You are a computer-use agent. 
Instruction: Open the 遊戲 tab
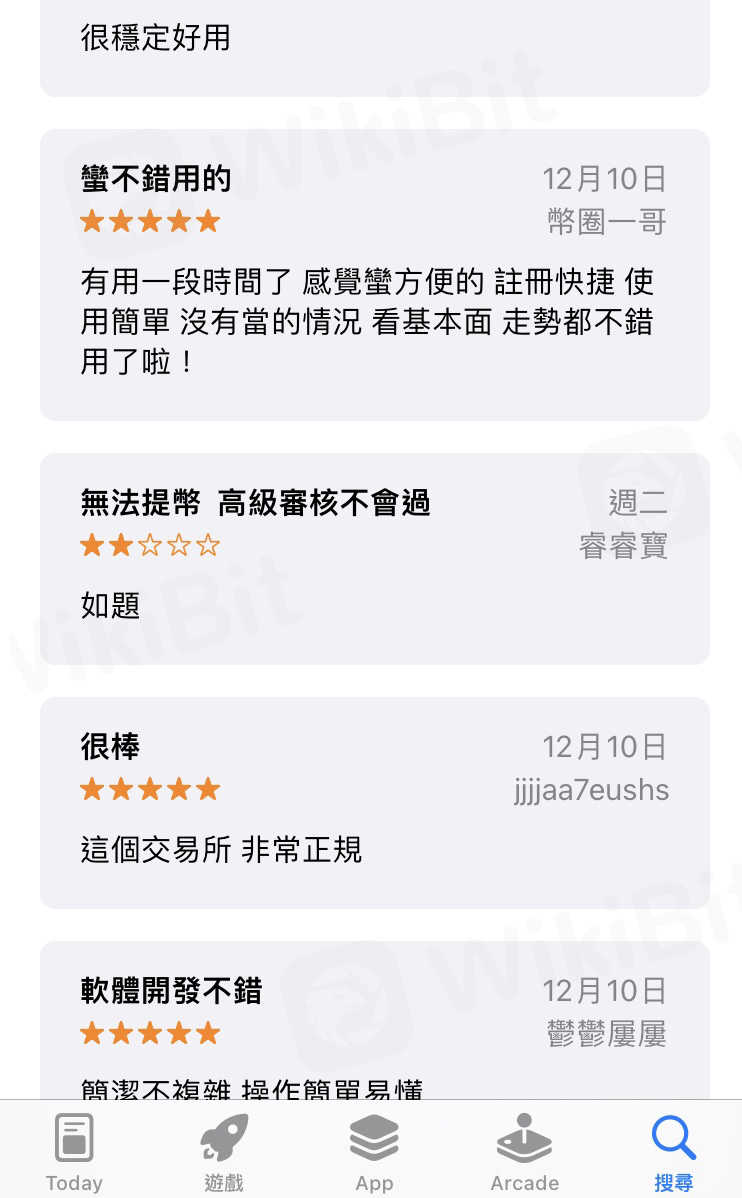pyautogui.click(x=224, y=1152)
